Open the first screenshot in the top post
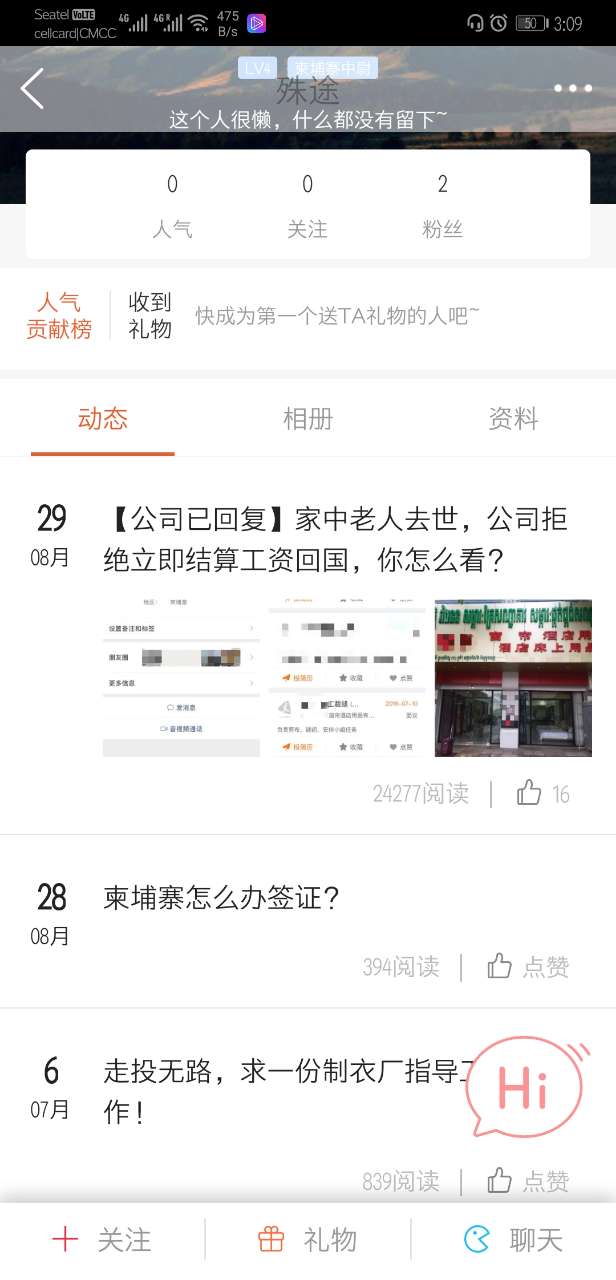The image size is (616, 1280). 181,677
